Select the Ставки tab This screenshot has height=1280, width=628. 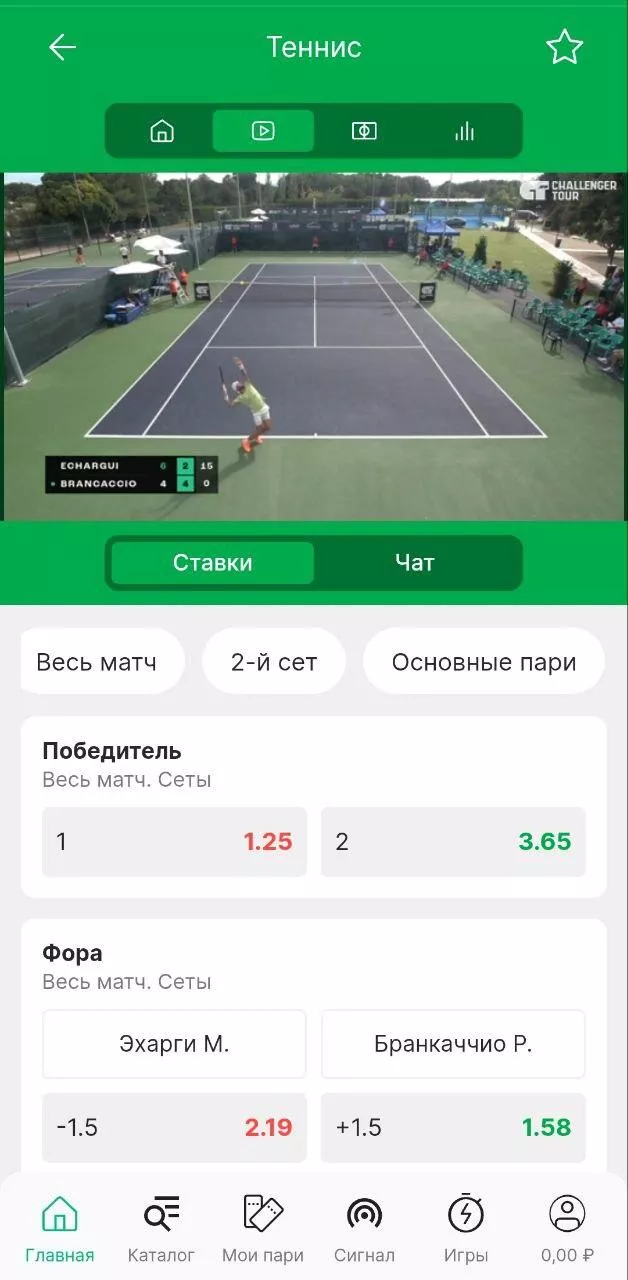(x=212, y=563)
